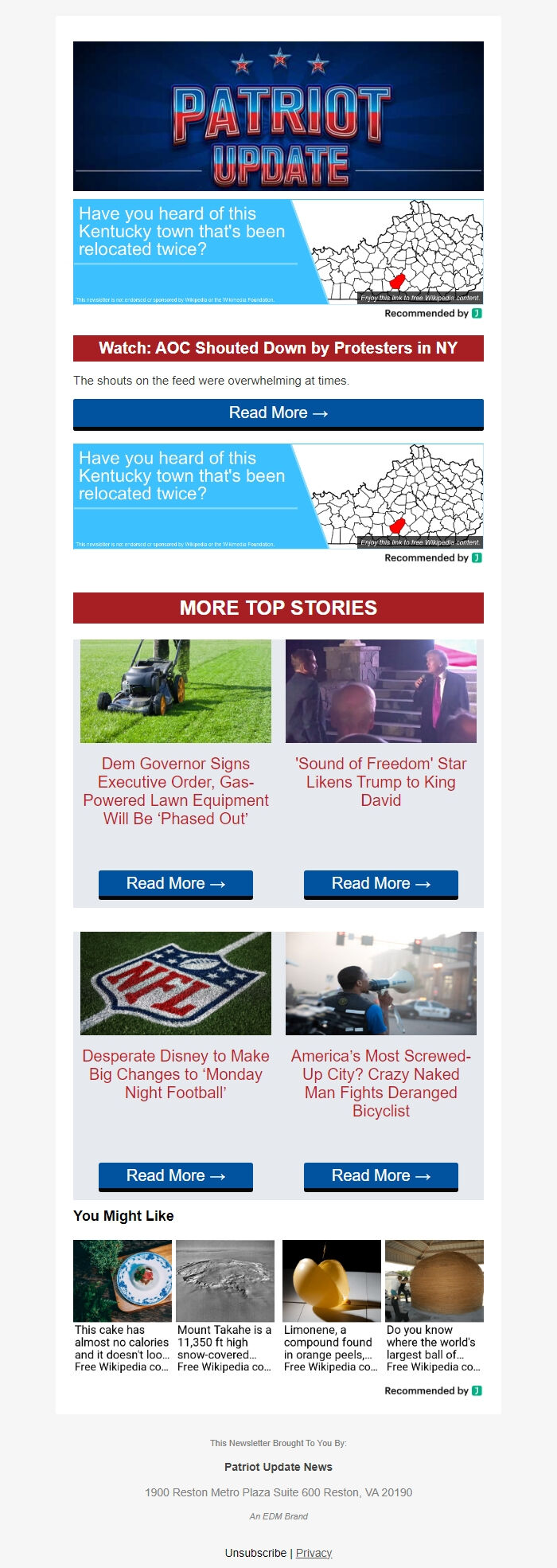Open the America's Most Screwed-Up City headline
The height and width of the screenshot is (1568, 557).
(x=380, y=1083)
